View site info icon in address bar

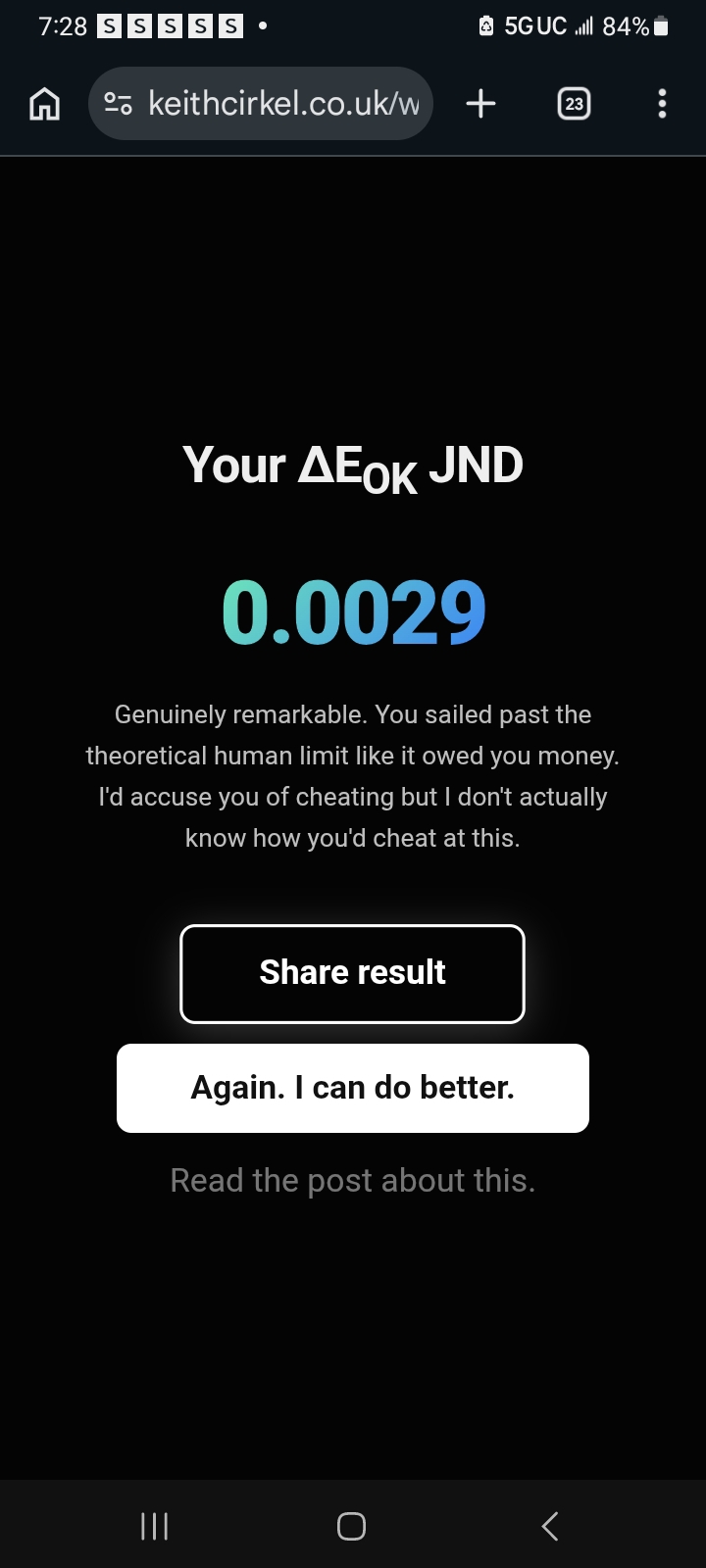point(119,104)
